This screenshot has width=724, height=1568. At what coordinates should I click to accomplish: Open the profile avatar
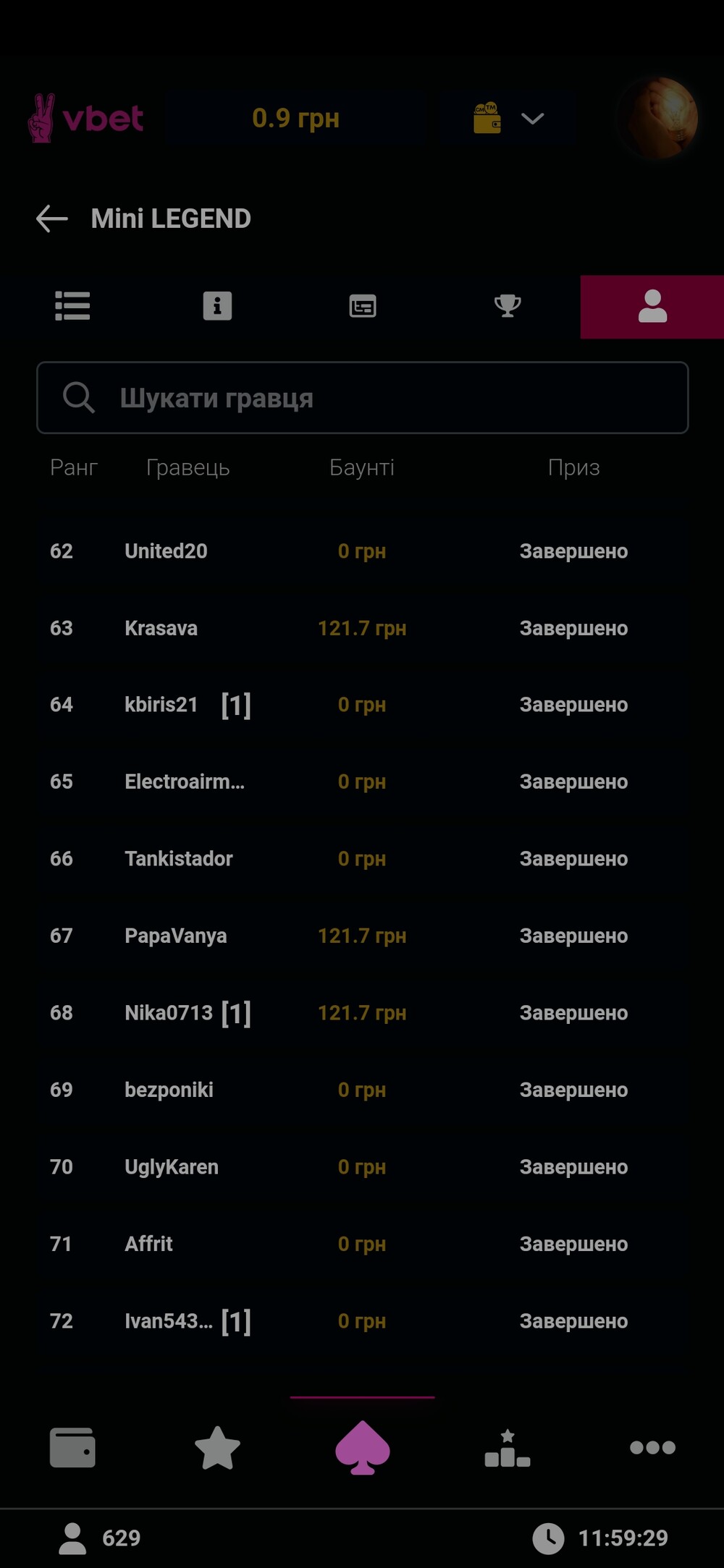click(x=659, y=118)
